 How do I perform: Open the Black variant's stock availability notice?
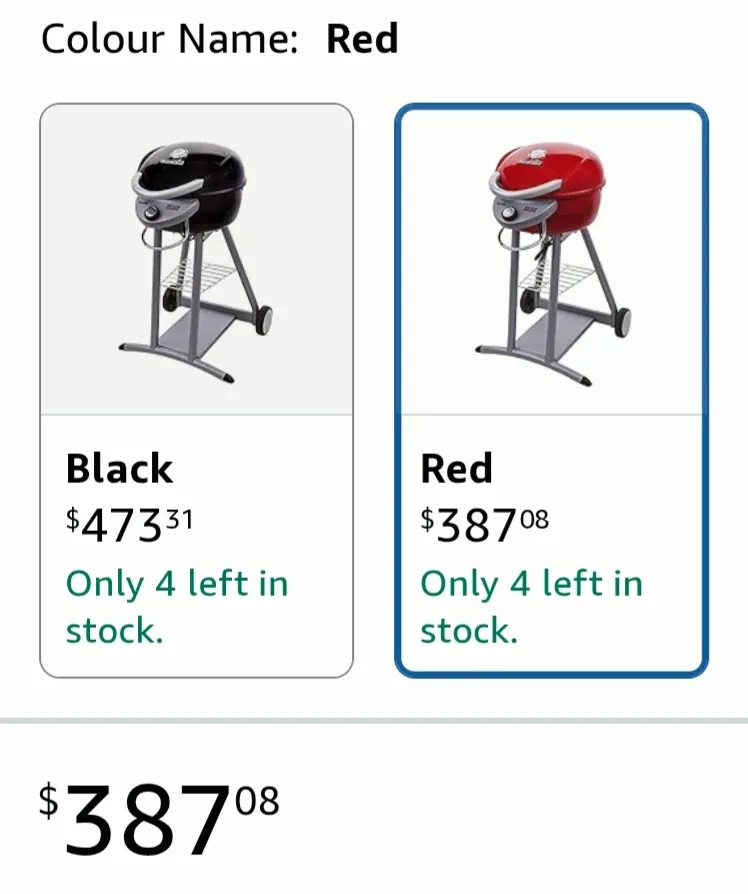(x=176, y=605)
